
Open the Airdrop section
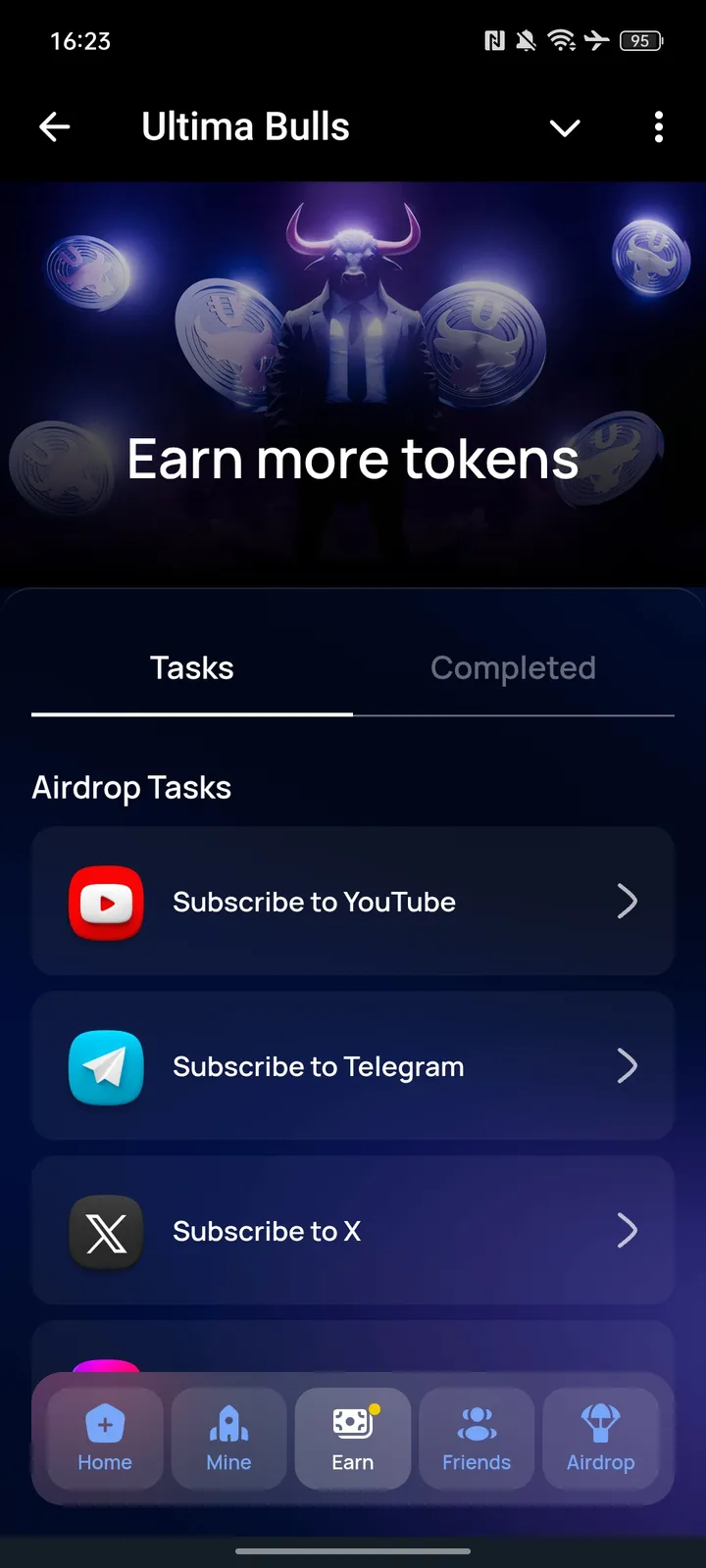pos(600,1438)
